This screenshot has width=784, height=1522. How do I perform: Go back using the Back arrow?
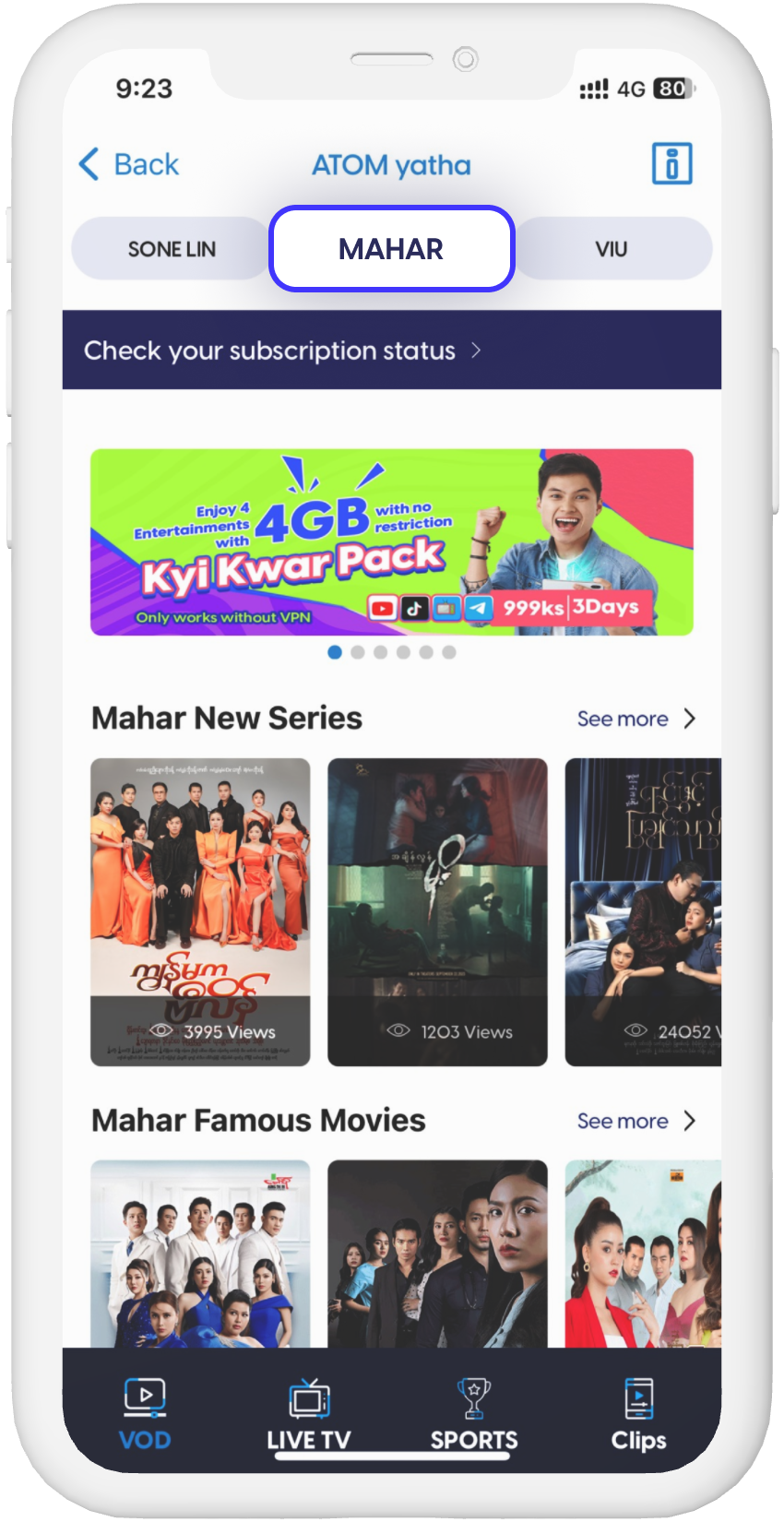tap(128, 164)
